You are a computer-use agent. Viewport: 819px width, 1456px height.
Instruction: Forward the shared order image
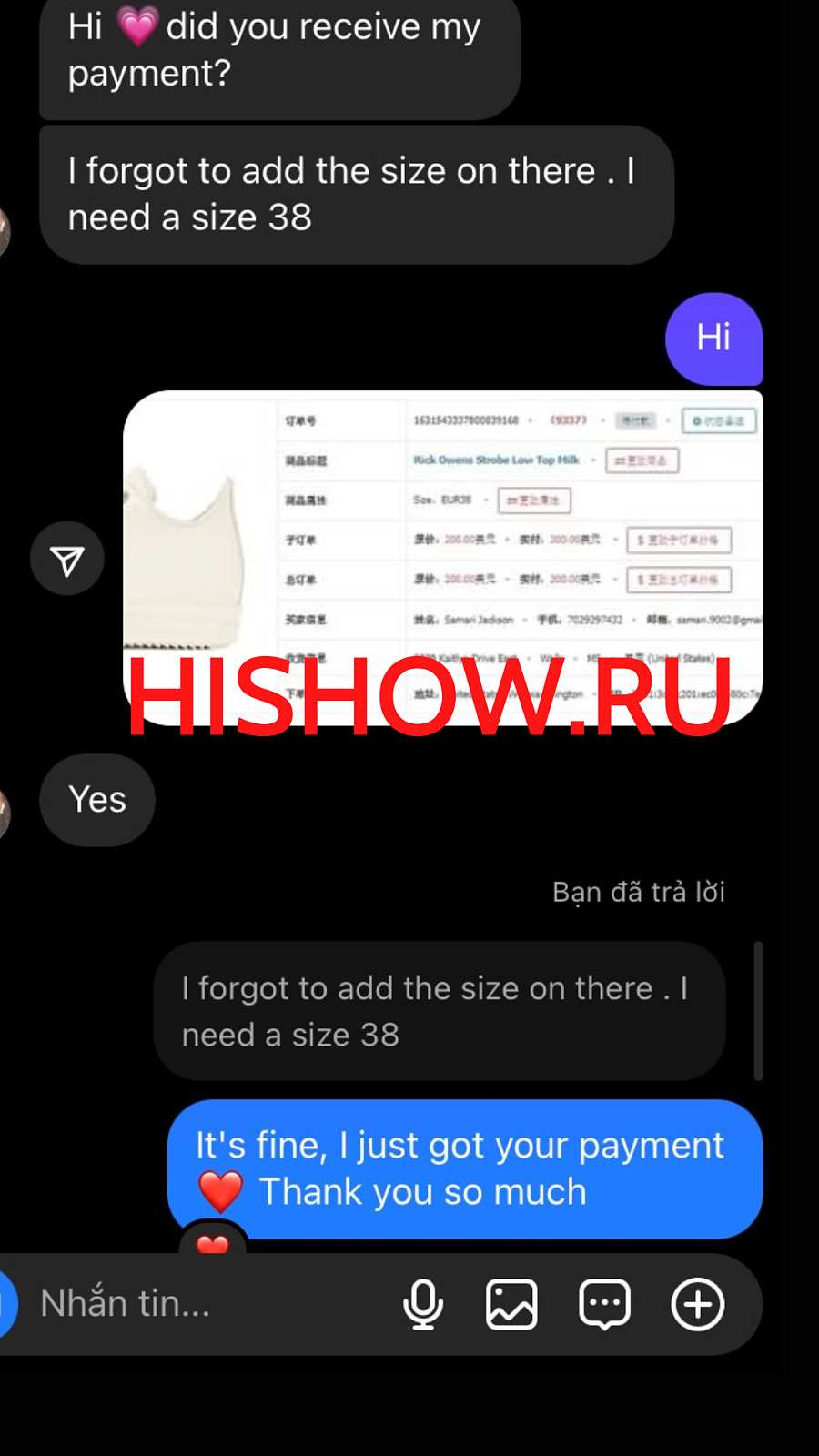click(x=67, y=559)
